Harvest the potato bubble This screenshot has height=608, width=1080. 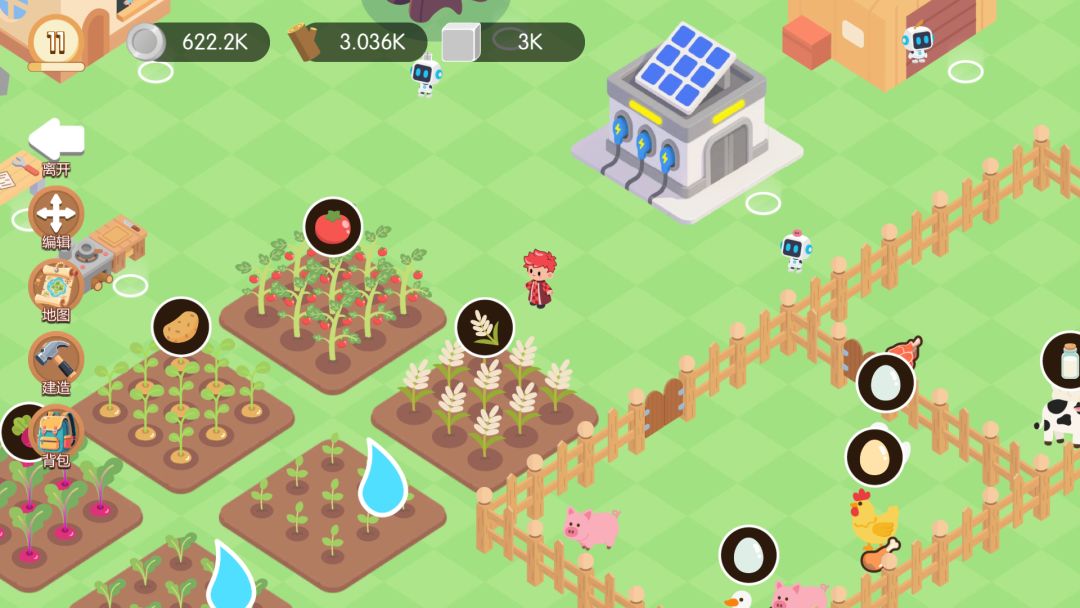pyautogui.click(x=181, y=326)
